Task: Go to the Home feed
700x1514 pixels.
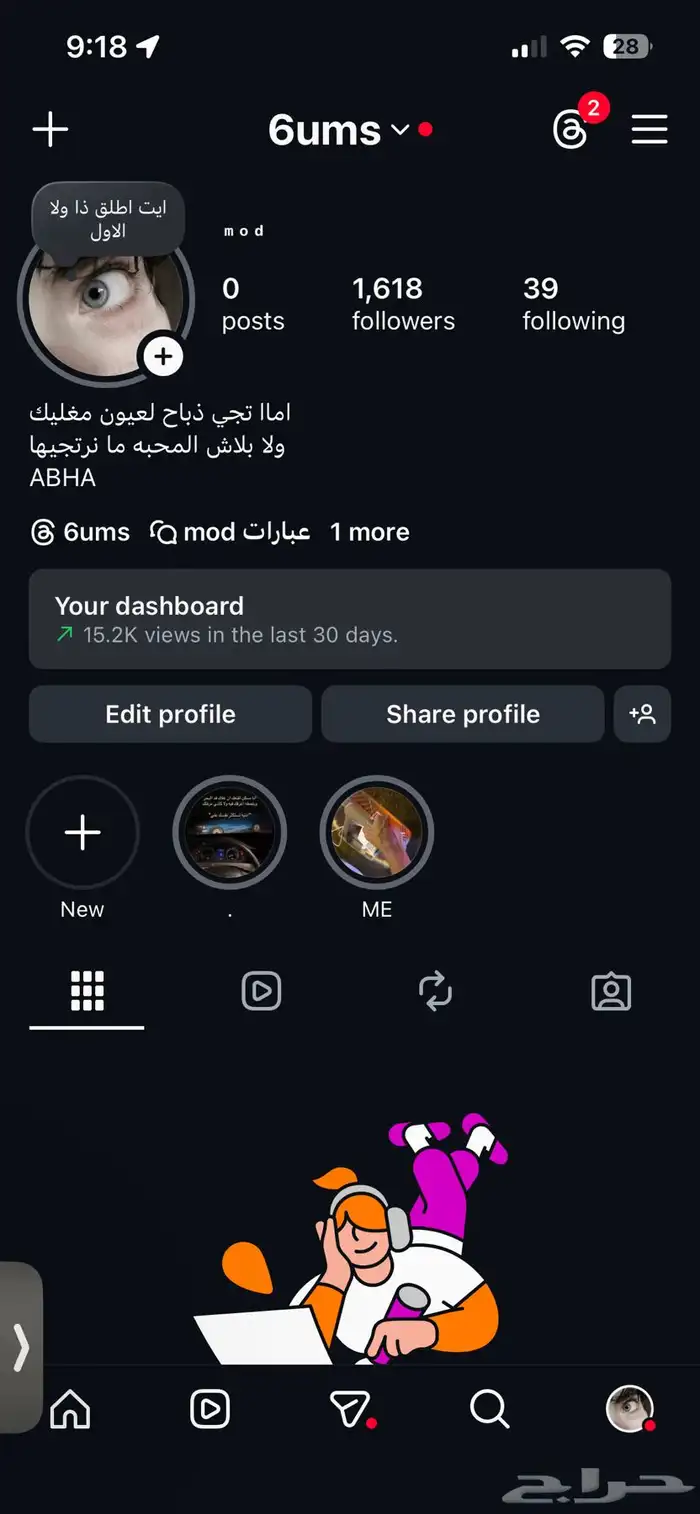Action: tap(70, 1409)
